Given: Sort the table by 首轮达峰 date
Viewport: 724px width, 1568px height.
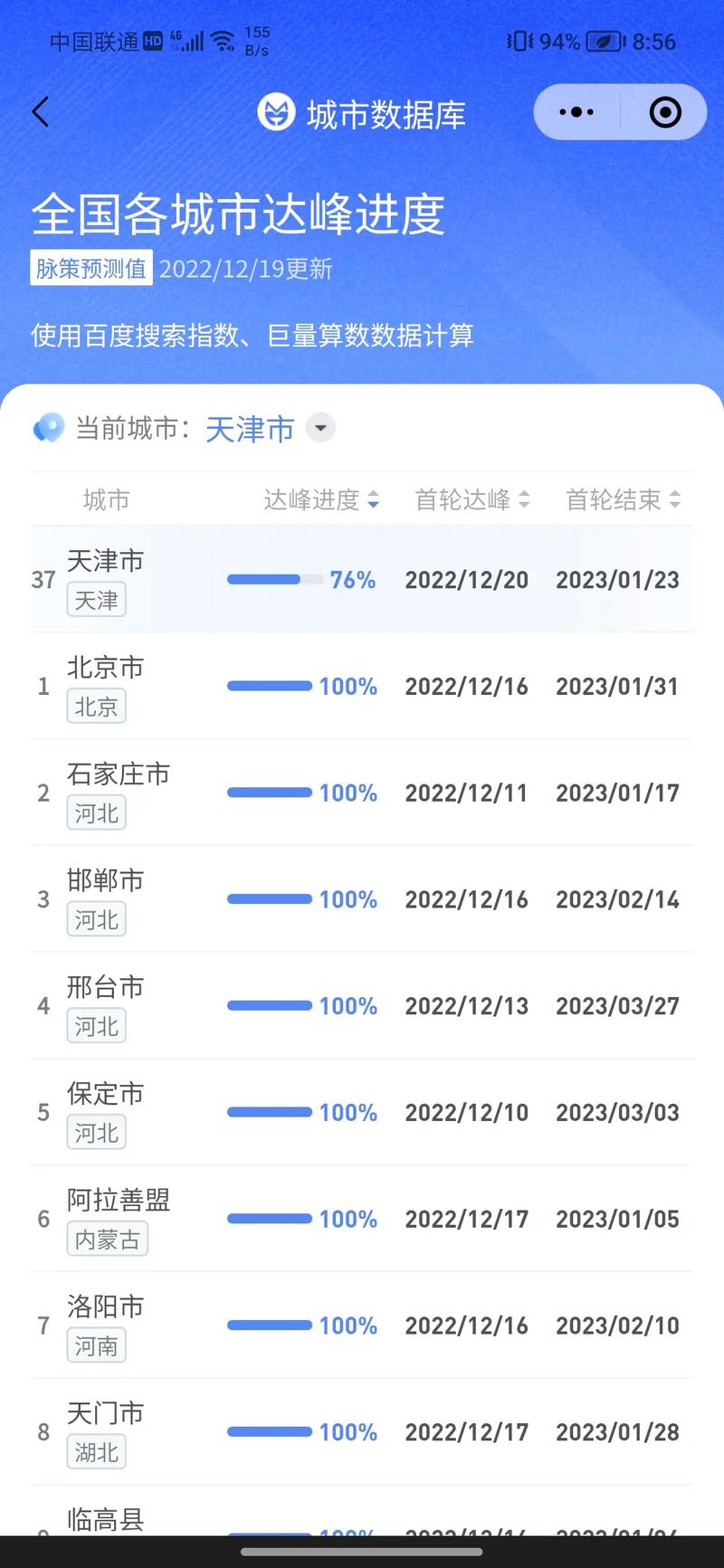Looking at the screenshot, I should coord(472,499).
